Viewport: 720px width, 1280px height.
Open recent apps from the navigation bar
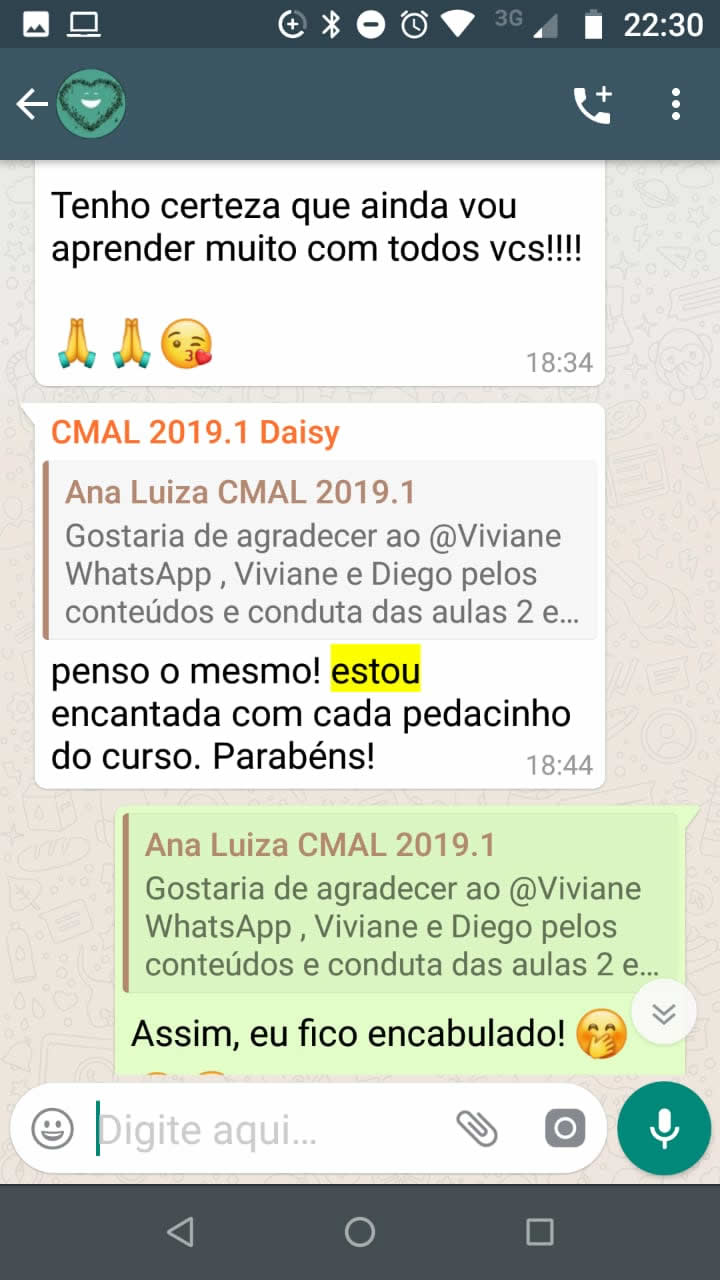tap(540, 1232)
